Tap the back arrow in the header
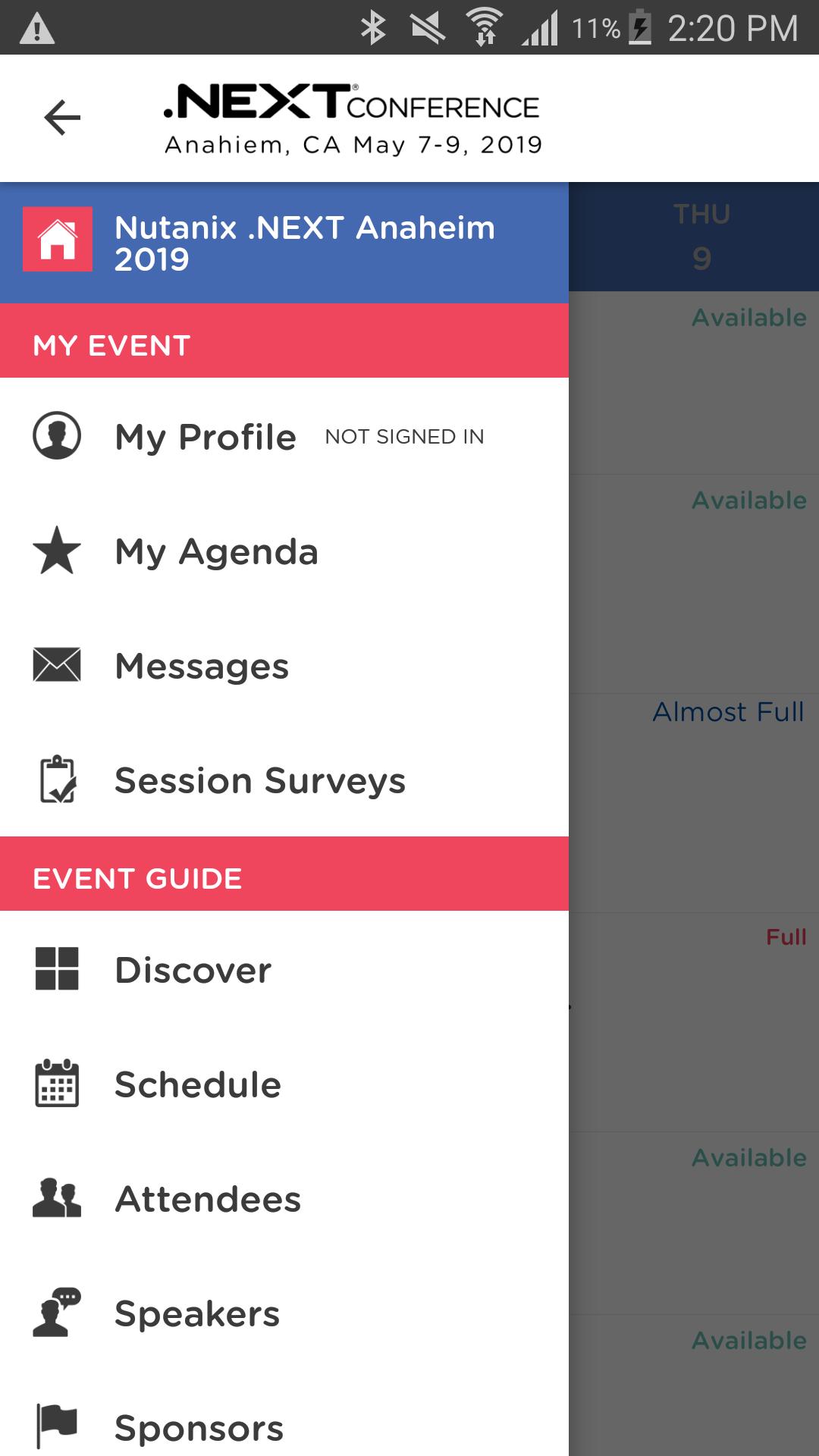Screen dimensions: 819x1456 62,118
